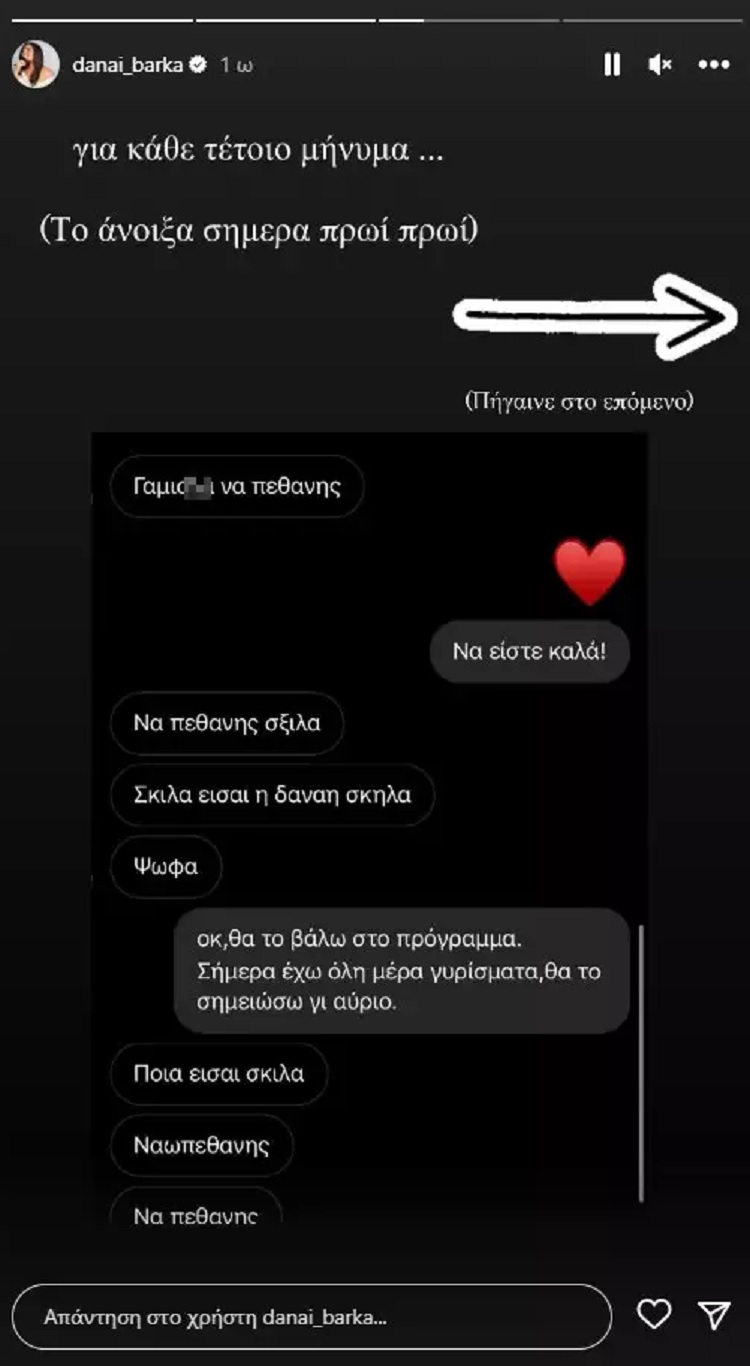Pause the story playback
750x1366 pixels.
tap(612, 65)
